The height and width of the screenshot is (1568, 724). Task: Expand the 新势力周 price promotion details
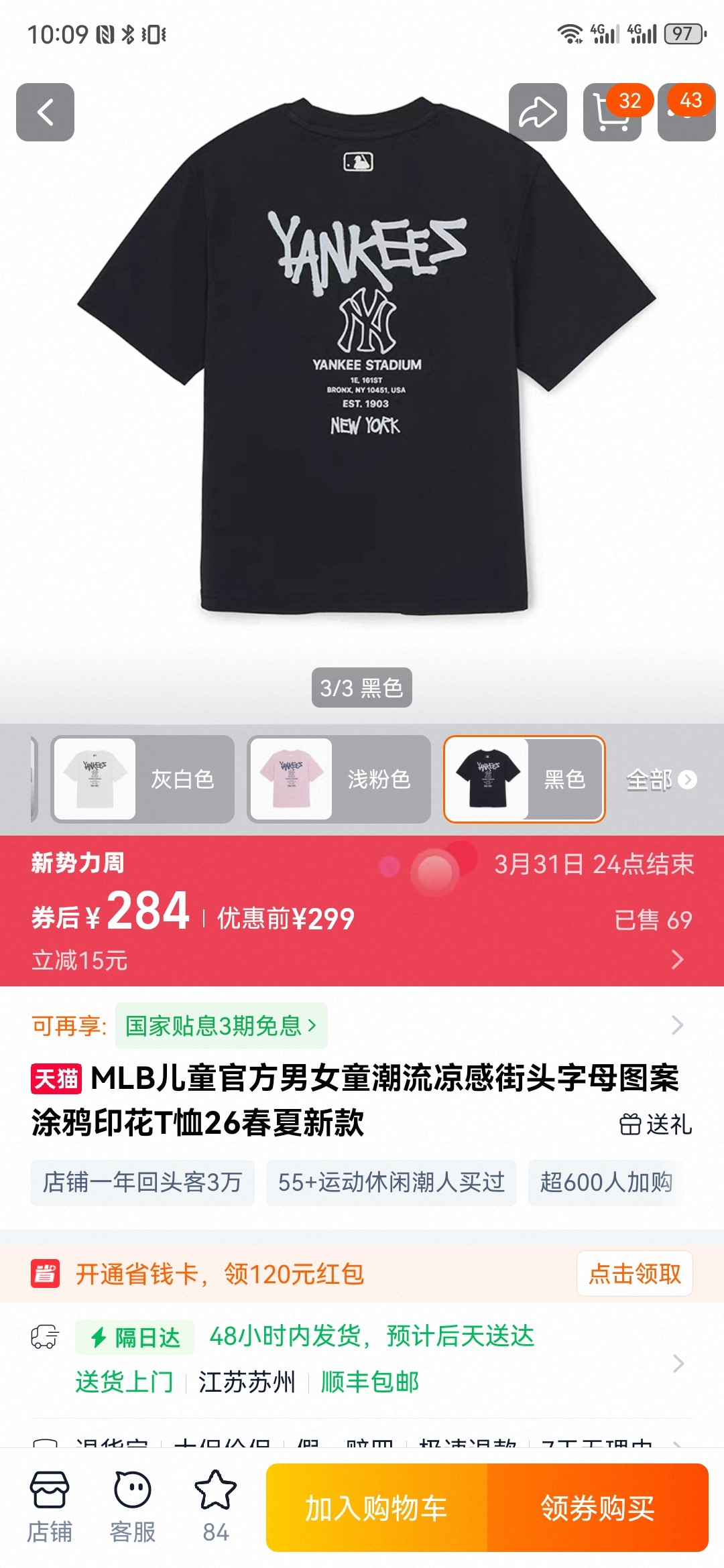pyautogui.click(x=362, y=911)
